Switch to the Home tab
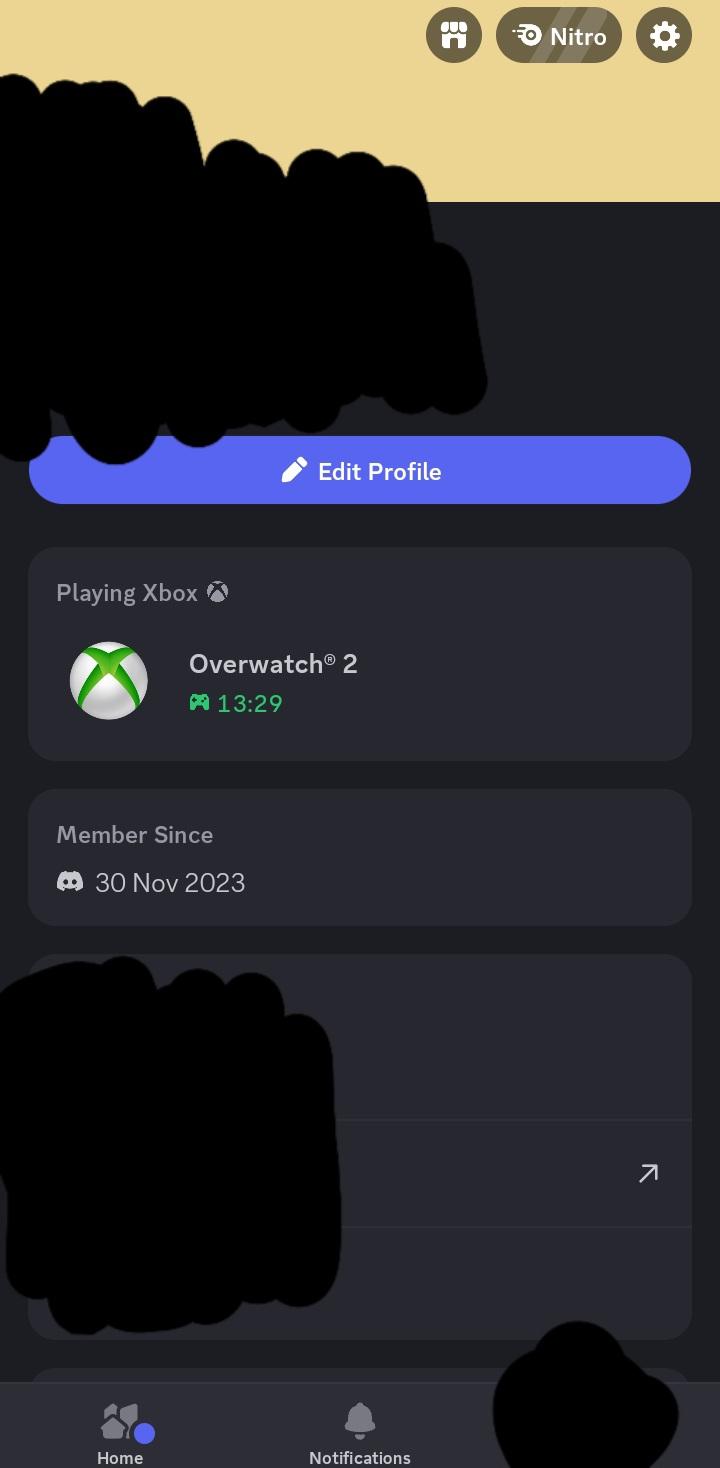 pos(120,1431)
